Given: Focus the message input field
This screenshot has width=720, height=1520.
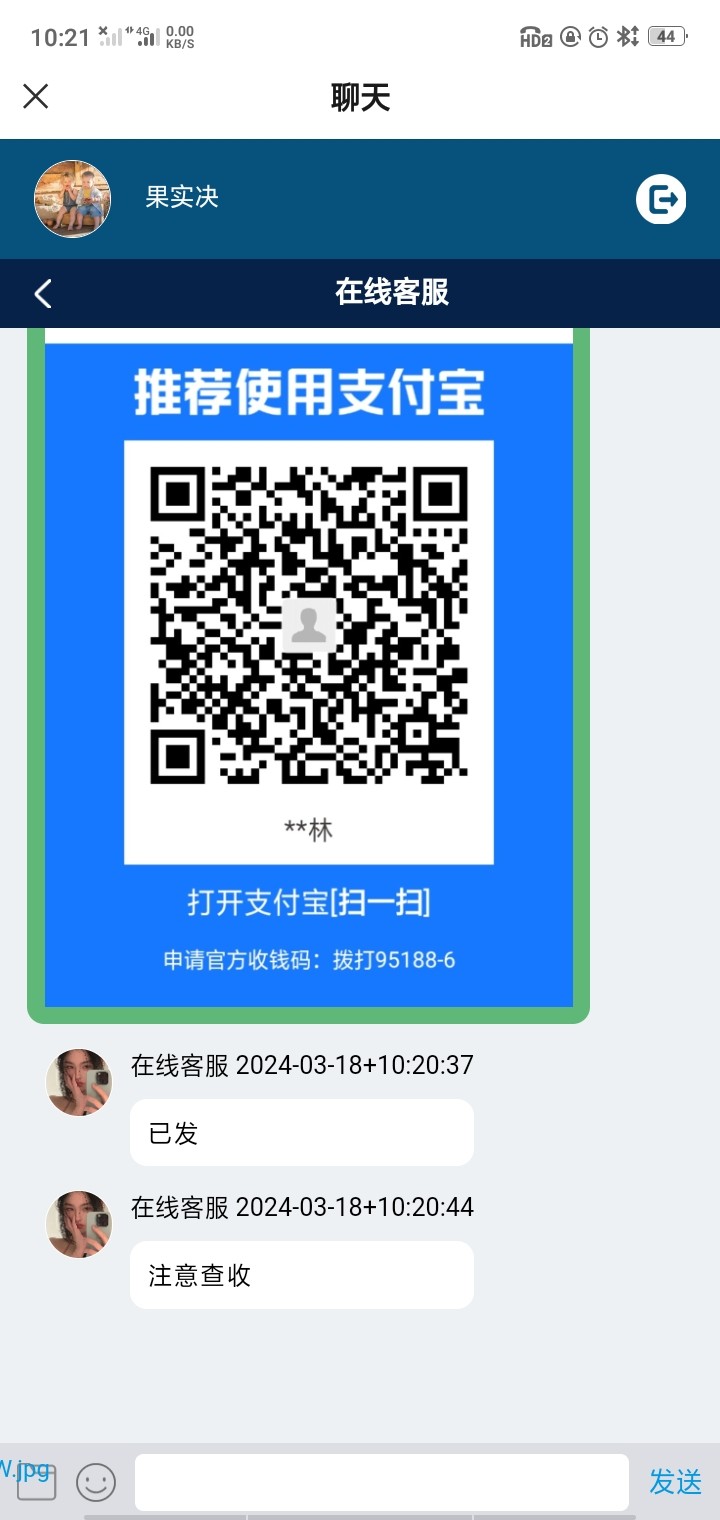Looking at the screenshot, I should coord(381,1482).
